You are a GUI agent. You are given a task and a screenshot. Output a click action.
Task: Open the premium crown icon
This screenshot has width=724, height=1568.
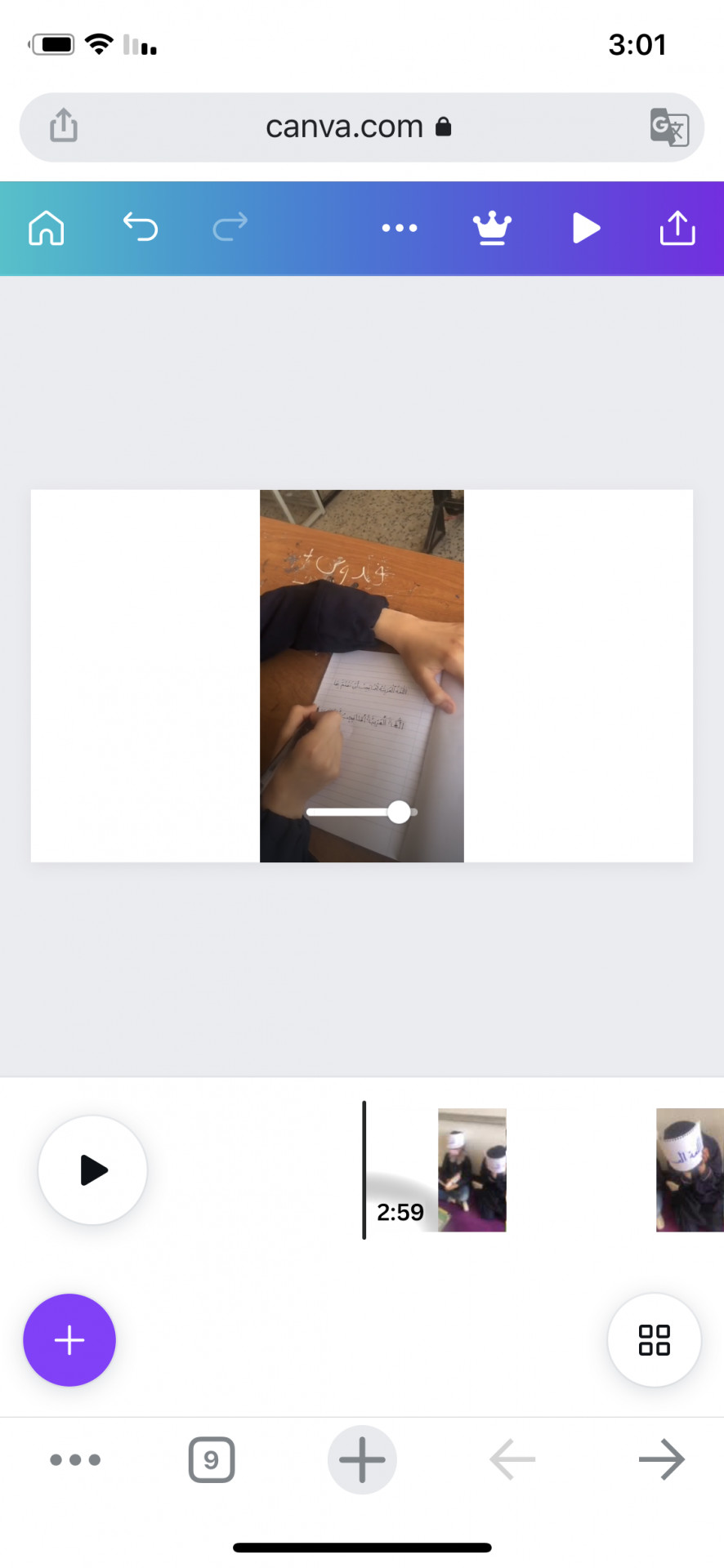tap(492, 228)
